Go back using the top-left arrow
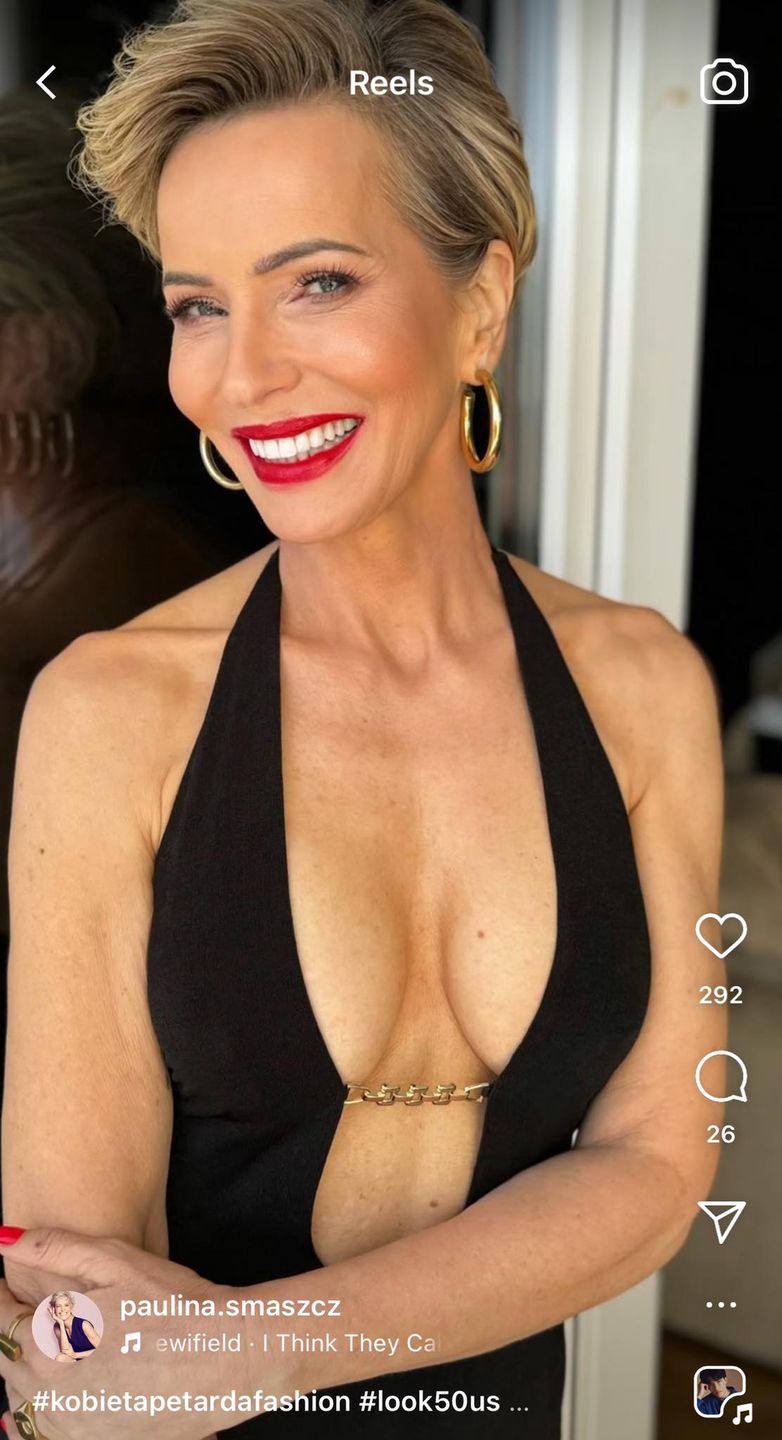 (46, 82)
